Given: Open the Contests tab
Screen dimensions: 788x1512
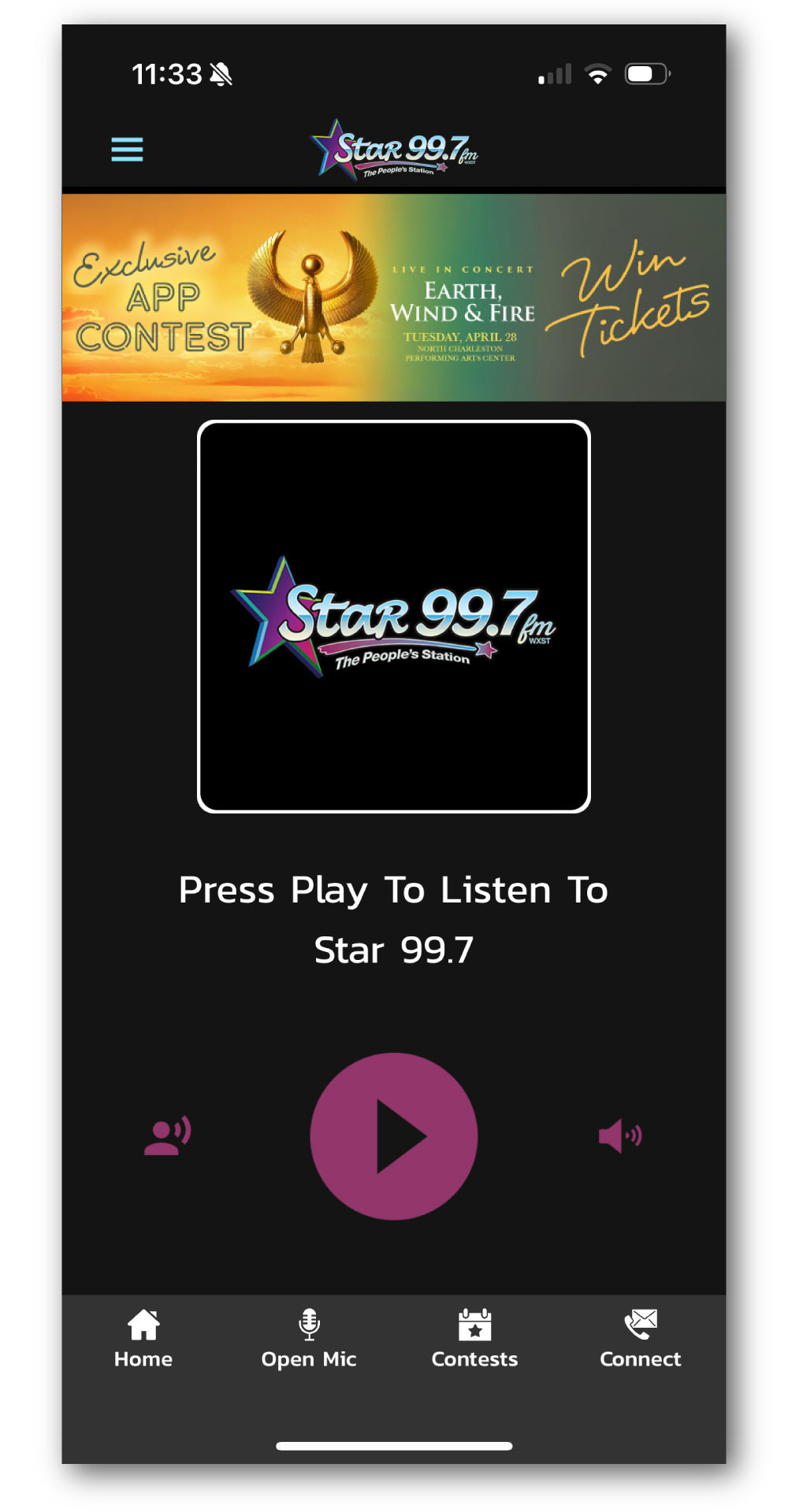Looking at the screenshot, I should pos(474,1338).
